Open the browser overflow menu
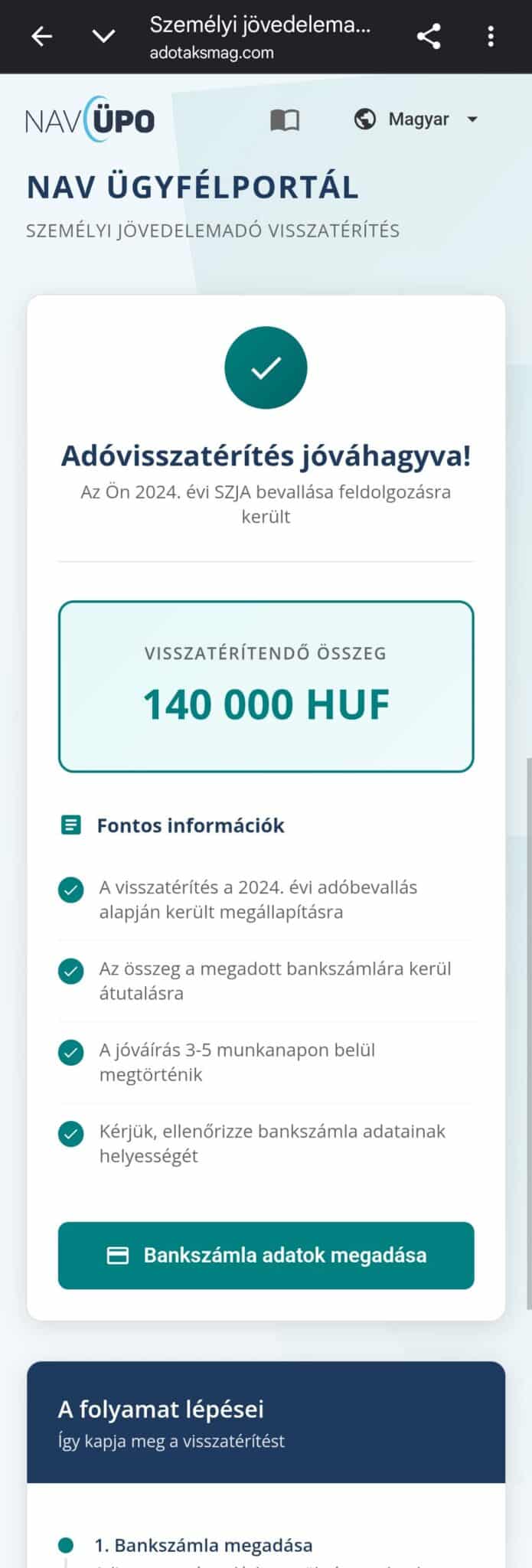532x1568 pixels. [x=491, y=36]
